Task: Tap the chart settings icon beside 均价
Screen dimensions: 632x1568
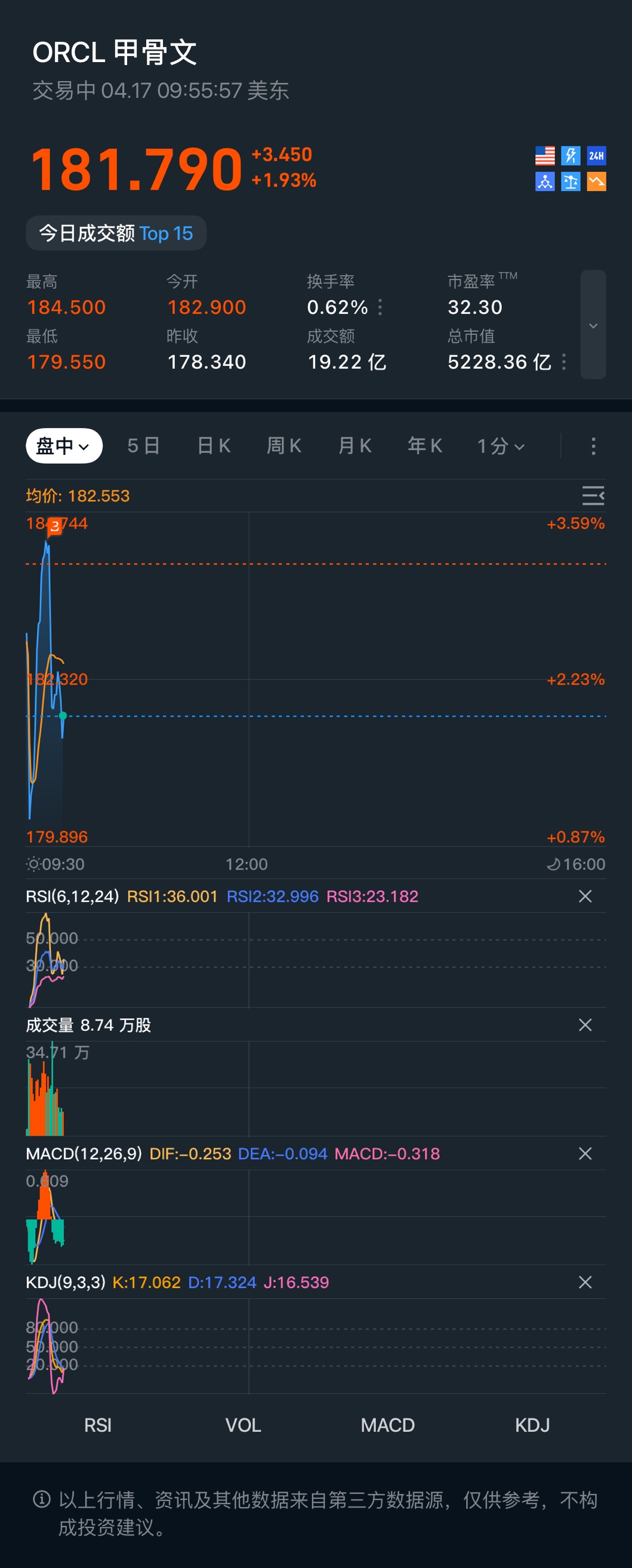Action: [x=593, y=496]
